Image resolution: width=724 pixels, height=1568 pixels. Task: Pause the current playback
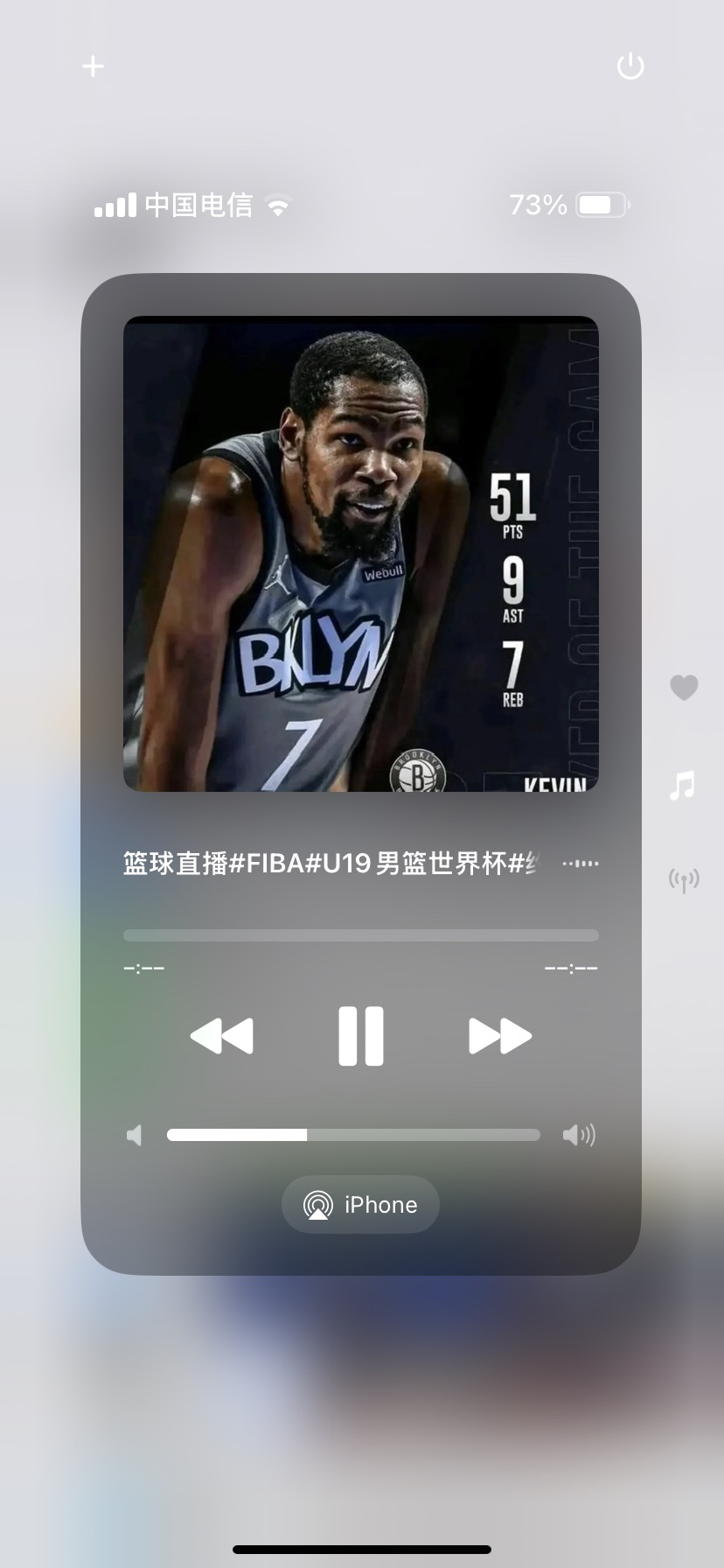[361, 1036]
